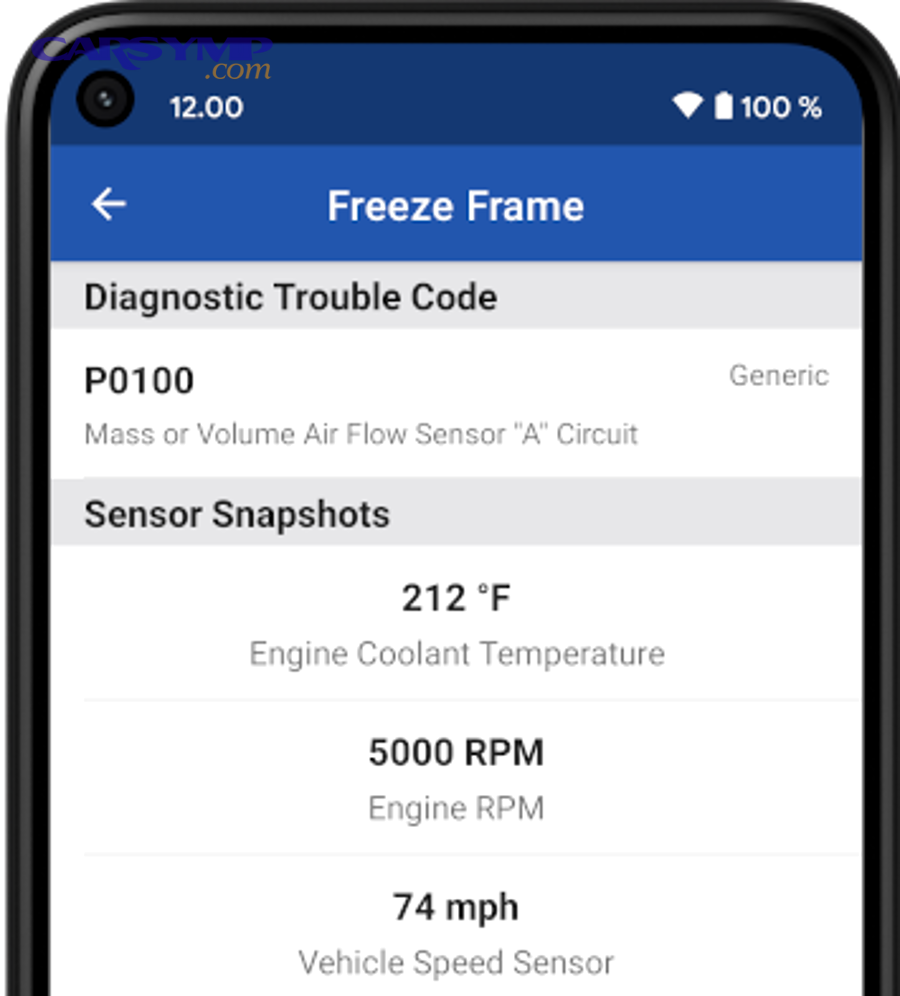The height and width of the screenshot is (996, 900).
Task: Tap the battery icon in the status bar
Action: [x=722, y=106]
